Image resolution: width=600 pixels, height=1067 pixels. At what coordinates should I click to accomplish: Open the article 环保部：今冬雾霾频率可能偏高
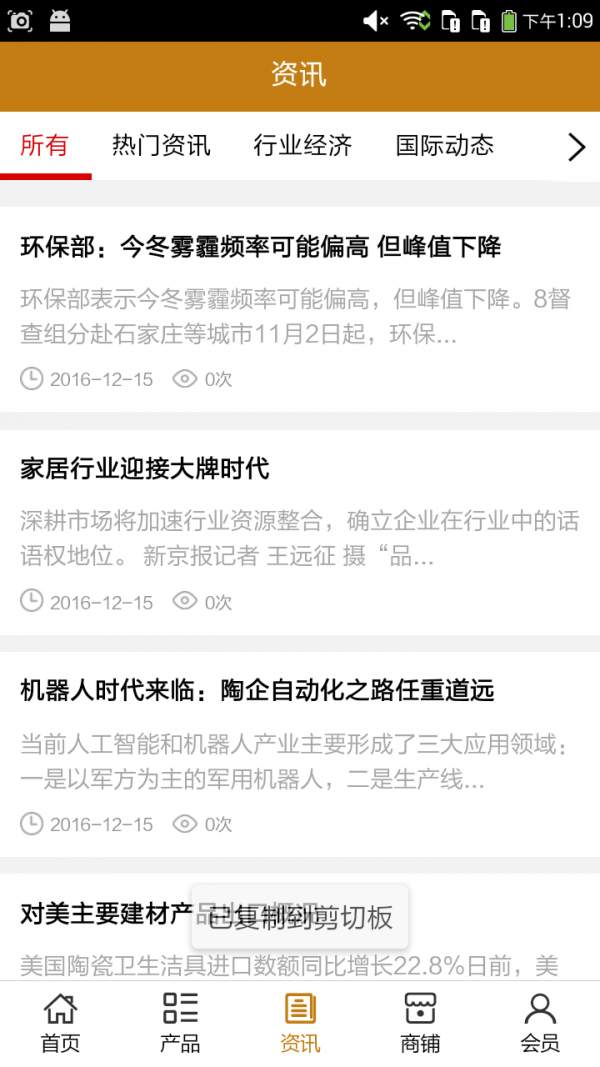[260, 247]
